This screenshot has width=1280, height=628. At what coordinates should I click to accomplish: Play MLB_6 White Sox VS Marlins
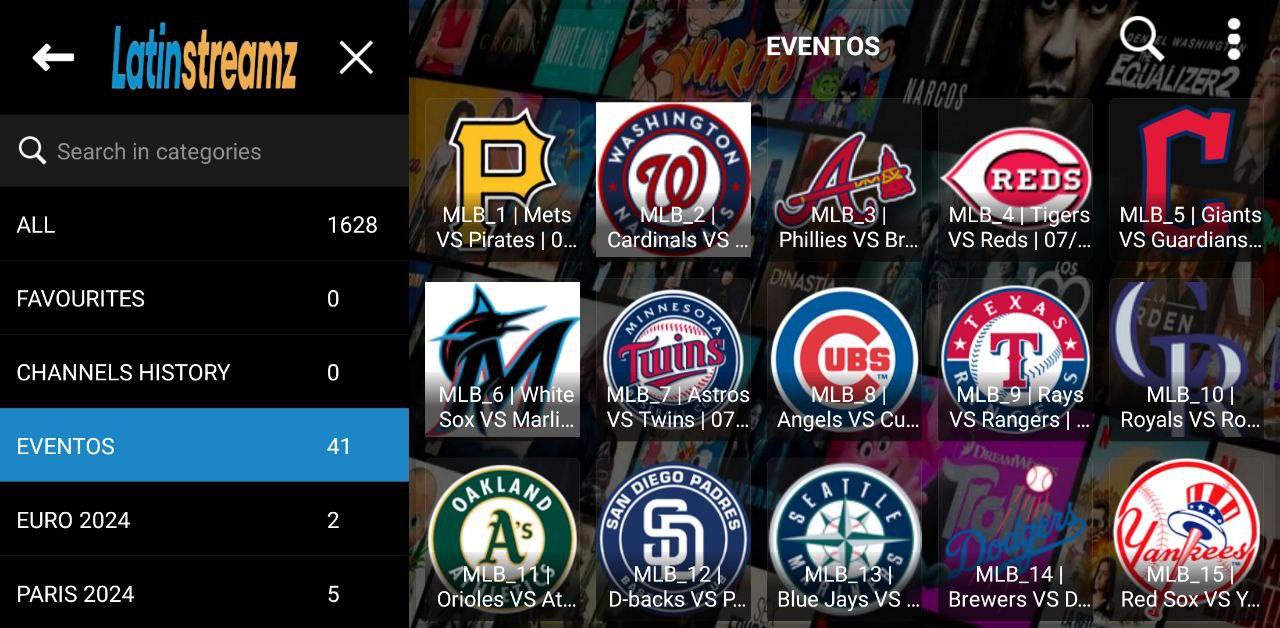tap(502, 359)
